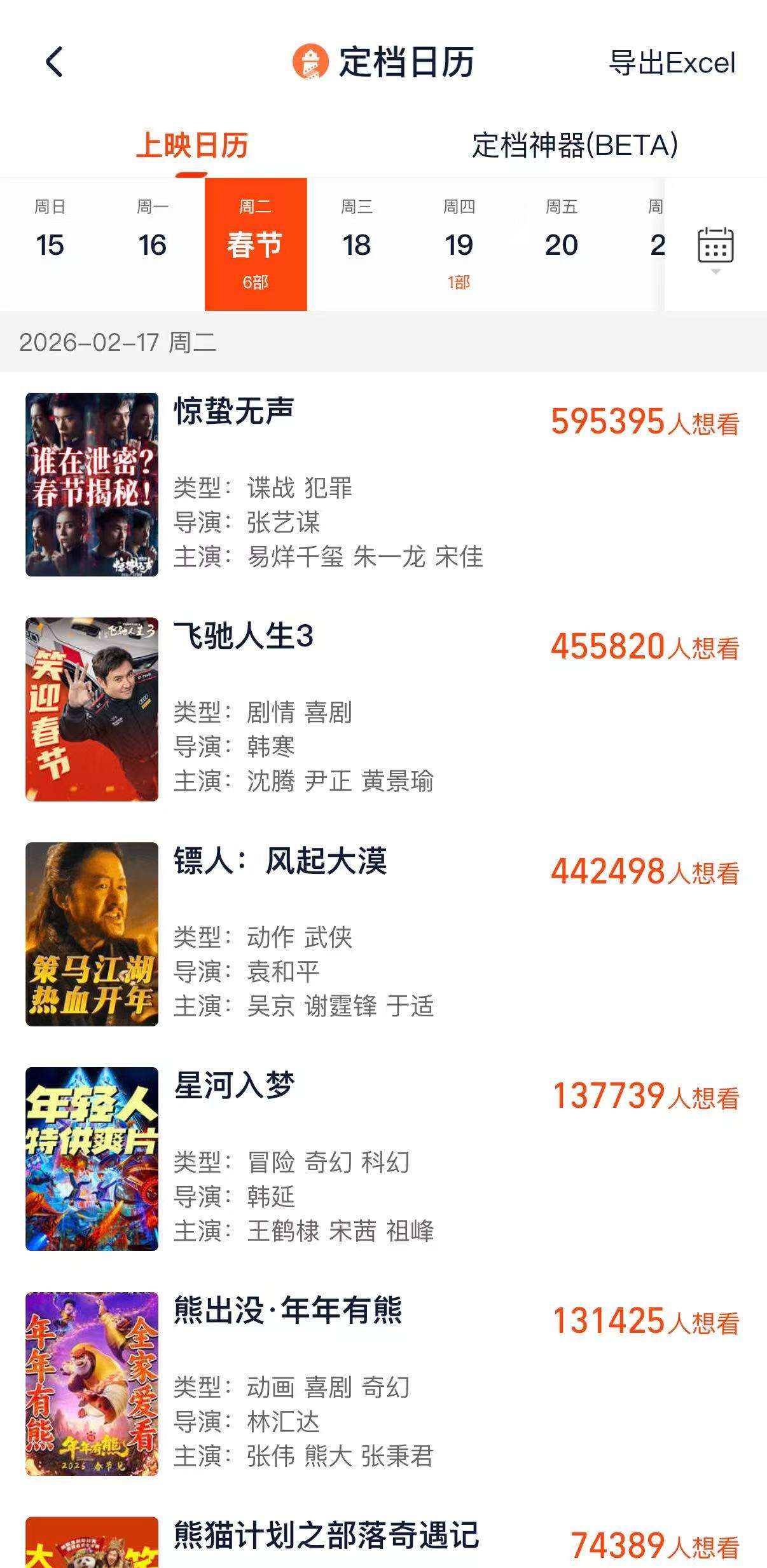The width and height of the screenshot is (767, 1568).
Task: Switch to the 上映日历 tab
Action: (x=192, y=146)
